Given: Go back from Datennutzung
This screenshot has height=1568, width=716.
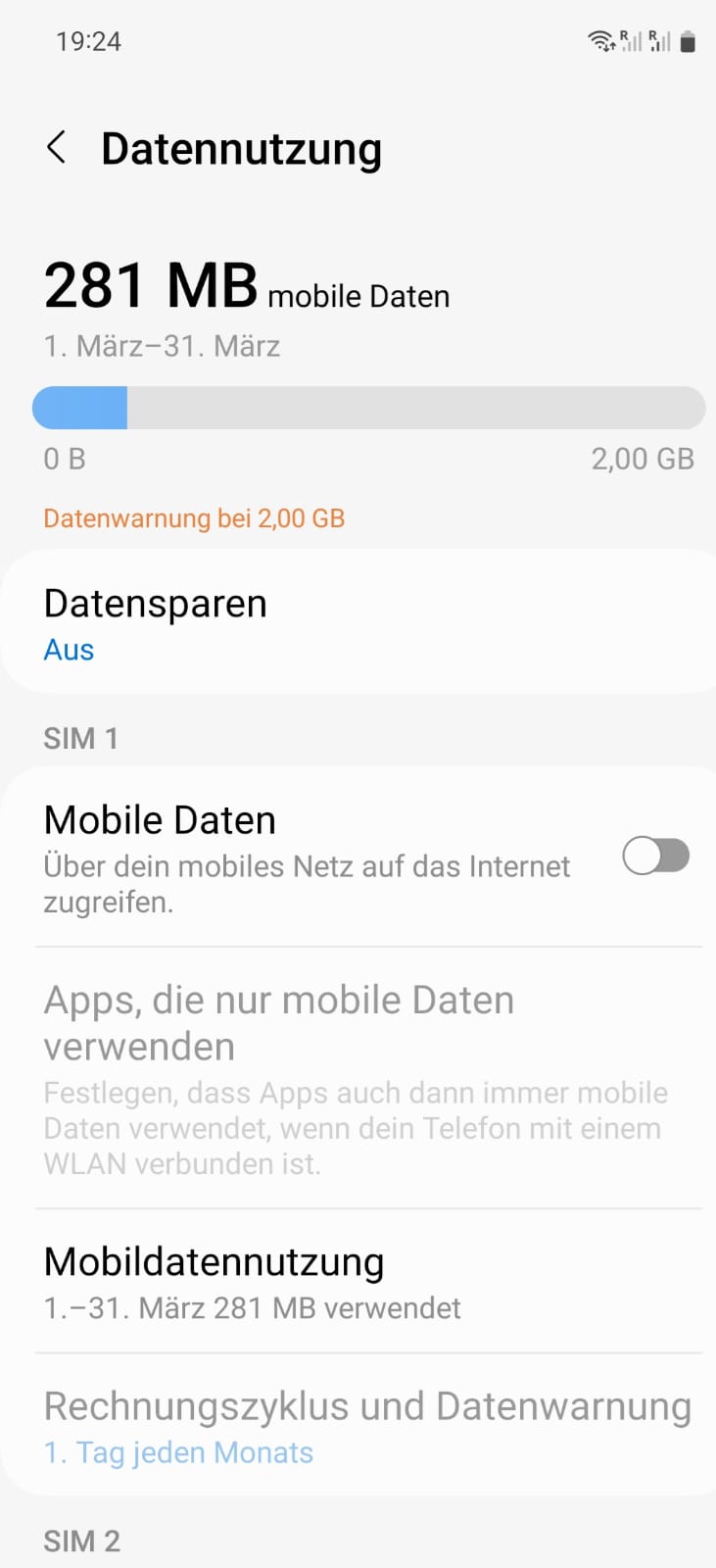Looking at the screenshot, I should click(57, 148).
